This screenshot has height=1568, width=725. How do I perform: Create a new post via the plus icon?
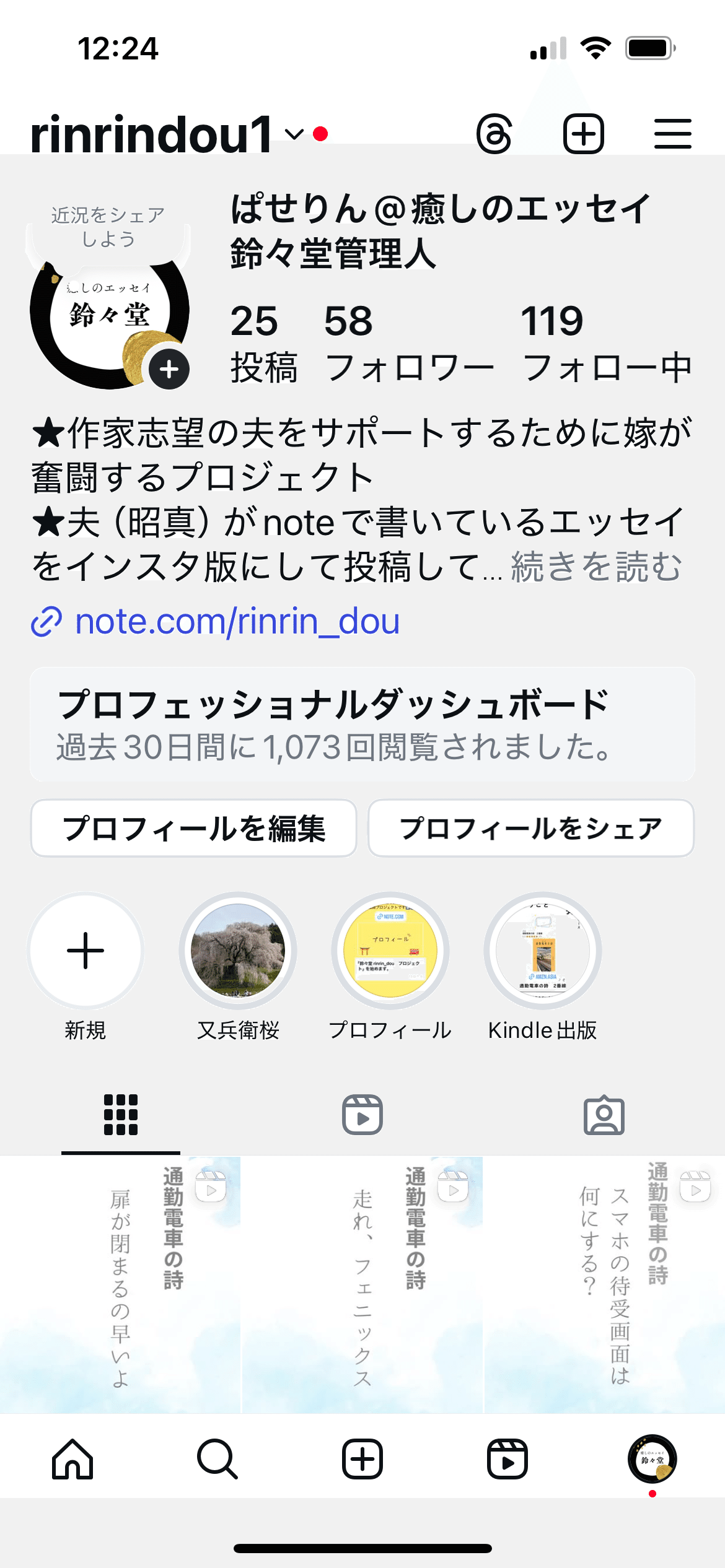[582, 133]
